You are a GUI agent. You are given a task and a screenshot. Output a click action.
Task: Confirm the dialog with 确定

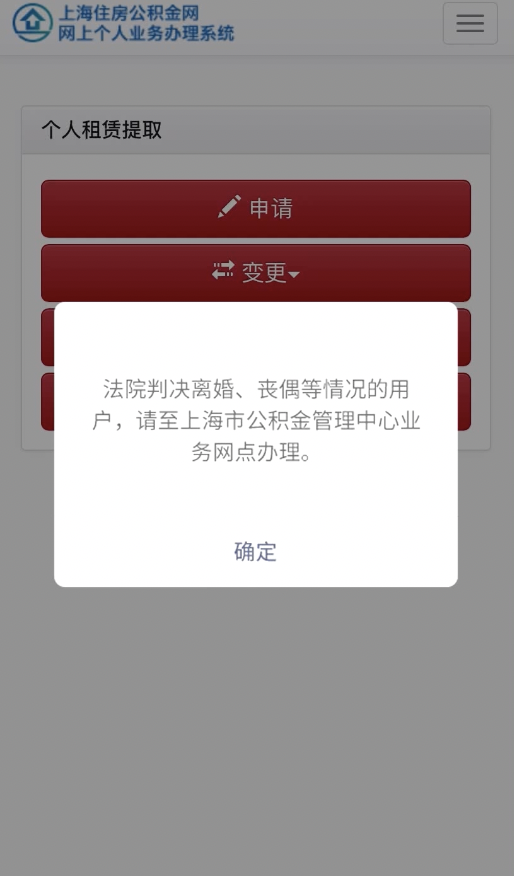point(255,551)
